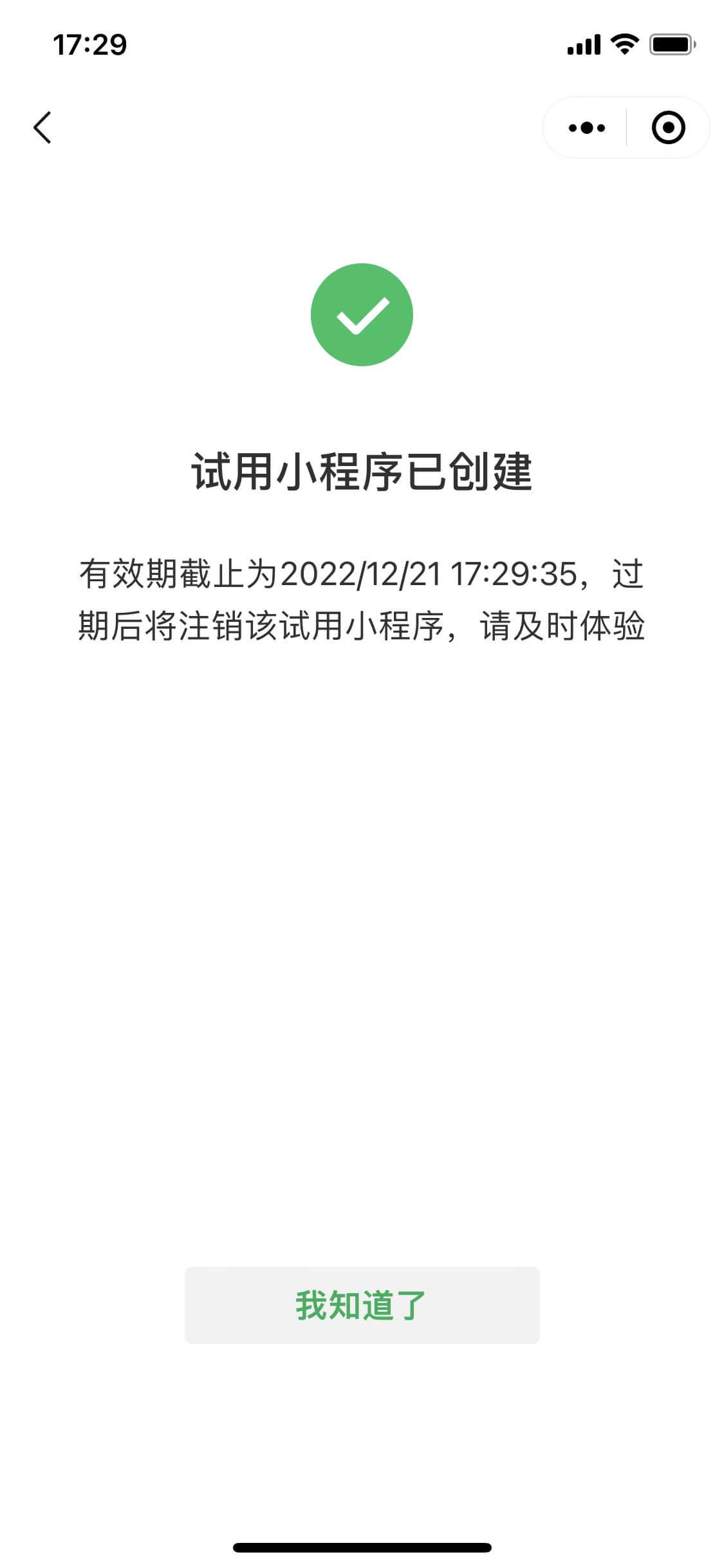Open the mini program three-dot menu

586,127
